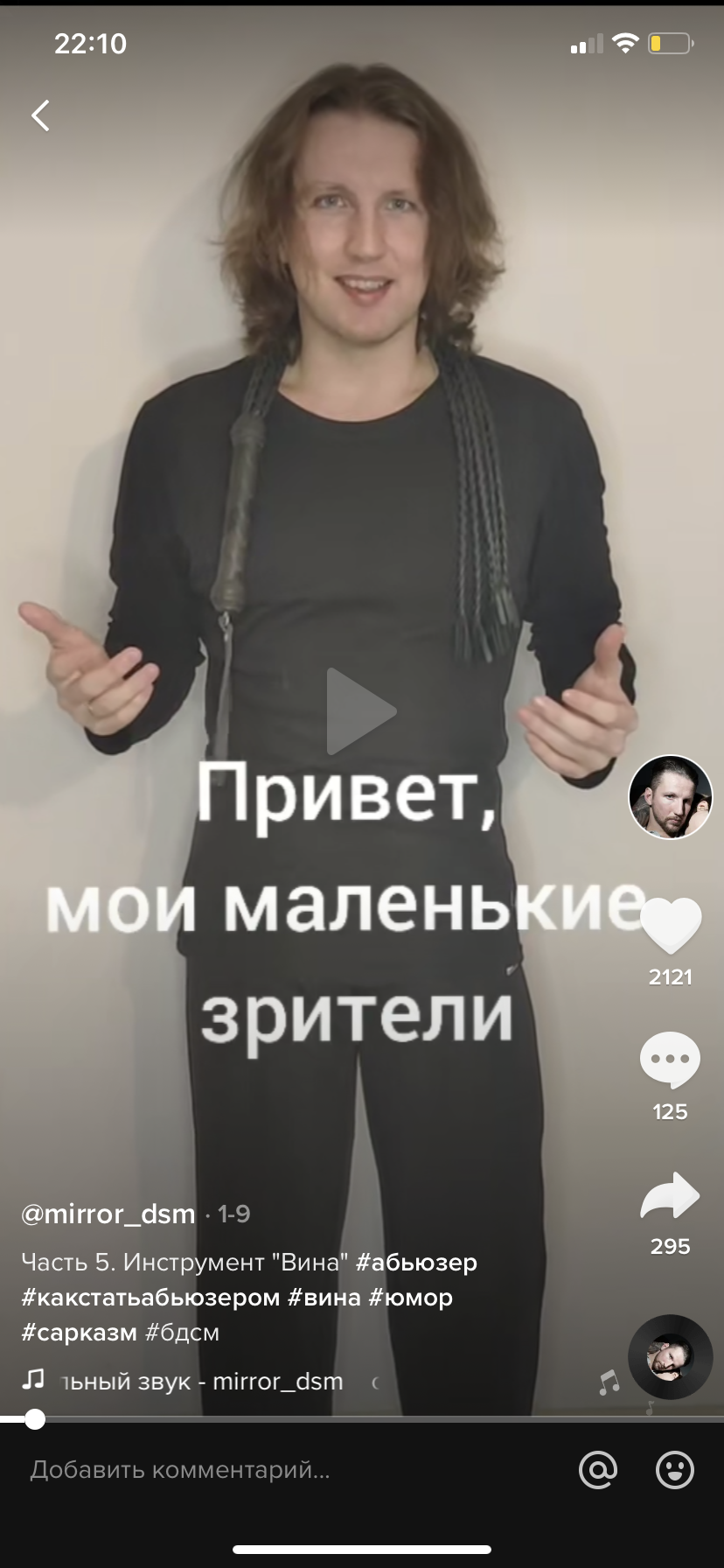Open the #абьюзер hashtag
Viewport: 724px width, 1568px height.
(416, 1262)
